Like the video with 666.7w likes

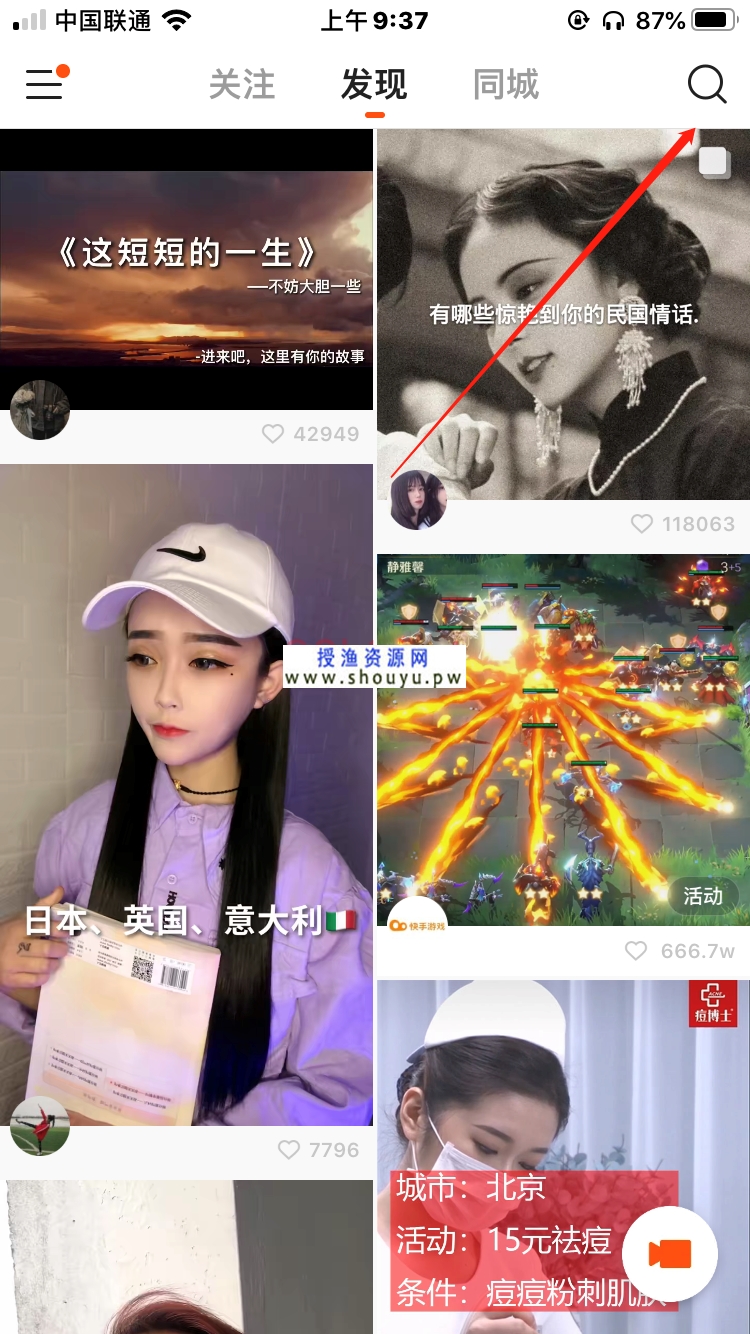[x=636, y=951]
